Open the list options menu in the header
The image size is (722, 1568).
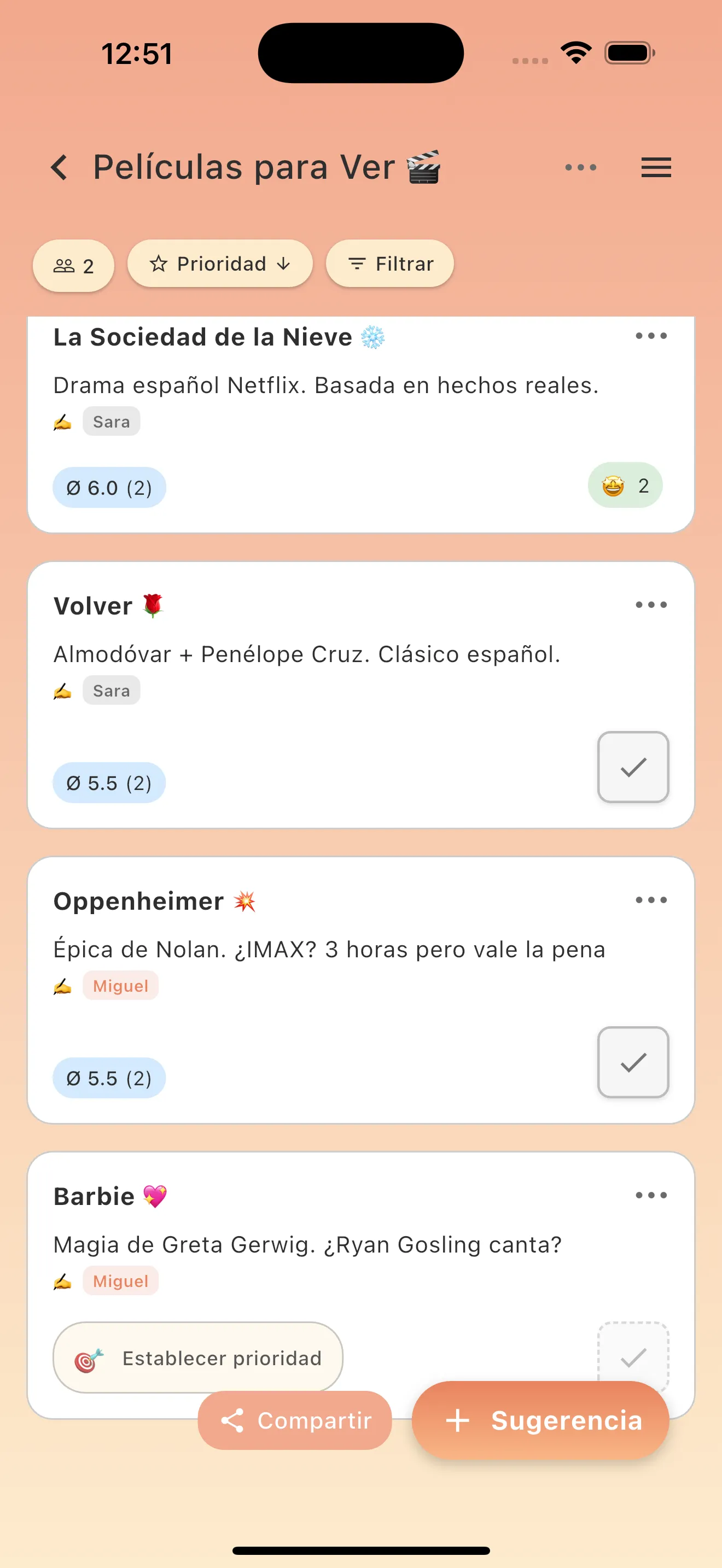(x=580, y=167)
